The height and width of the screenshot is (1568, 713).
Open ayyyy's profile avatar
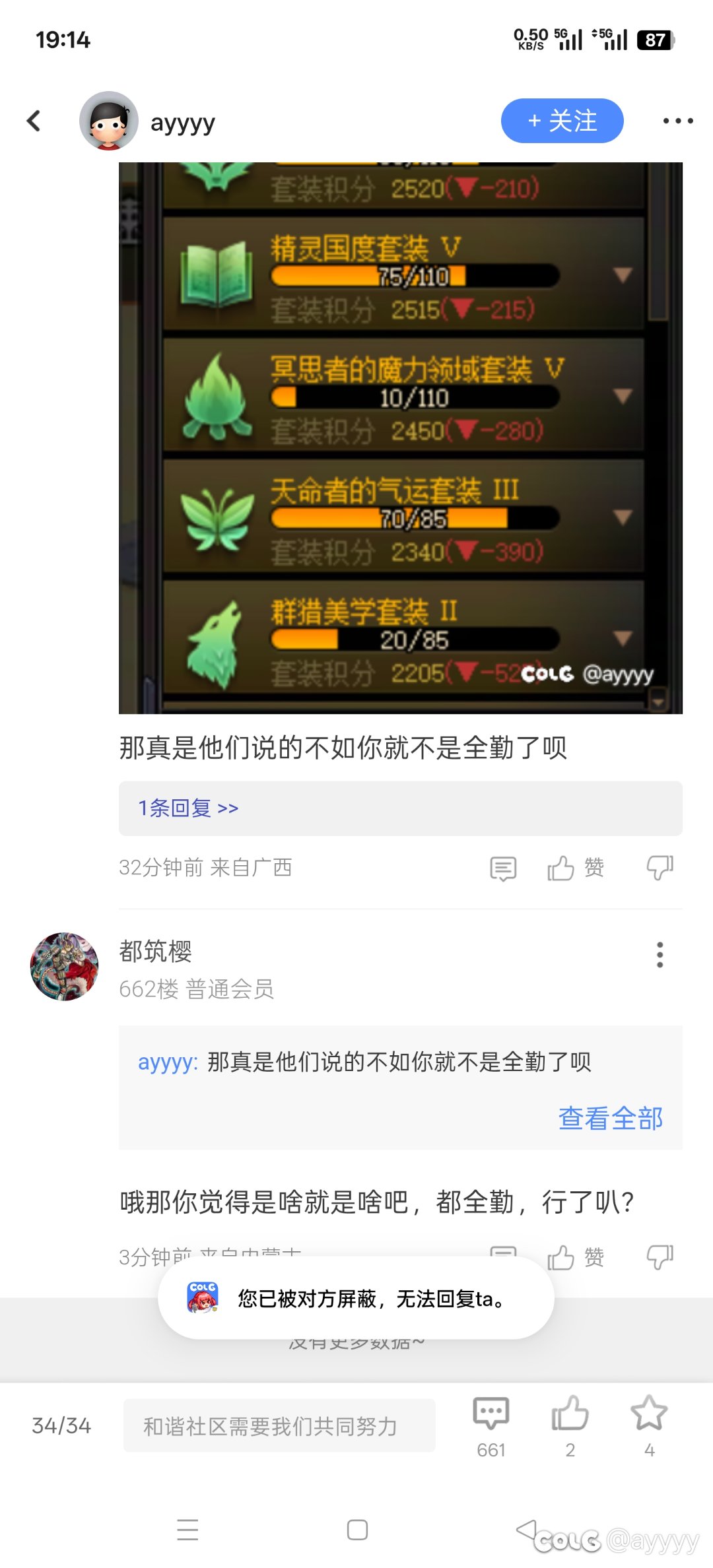tap(109, 121)
